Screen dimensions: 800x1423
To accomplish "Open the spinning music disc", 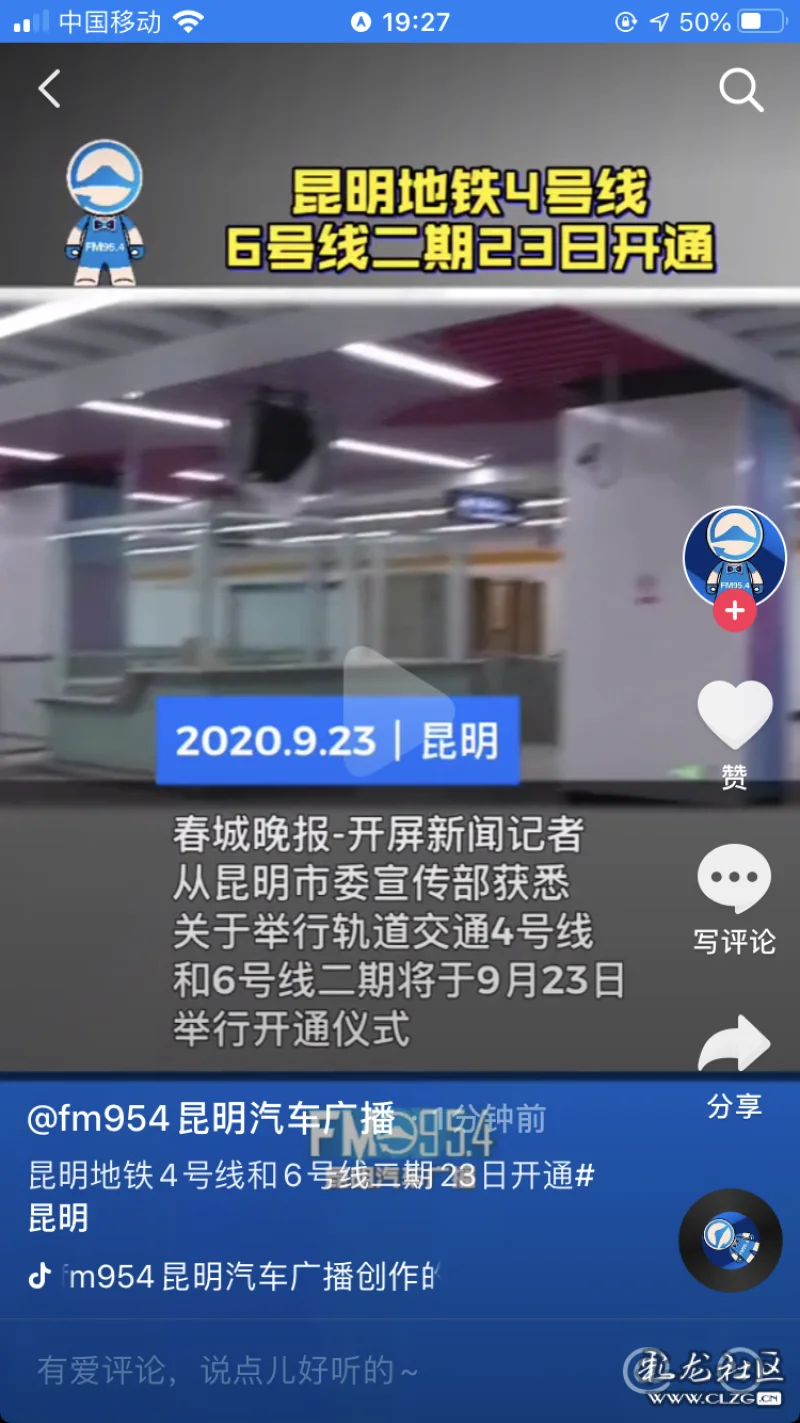I will [730, 1240].
